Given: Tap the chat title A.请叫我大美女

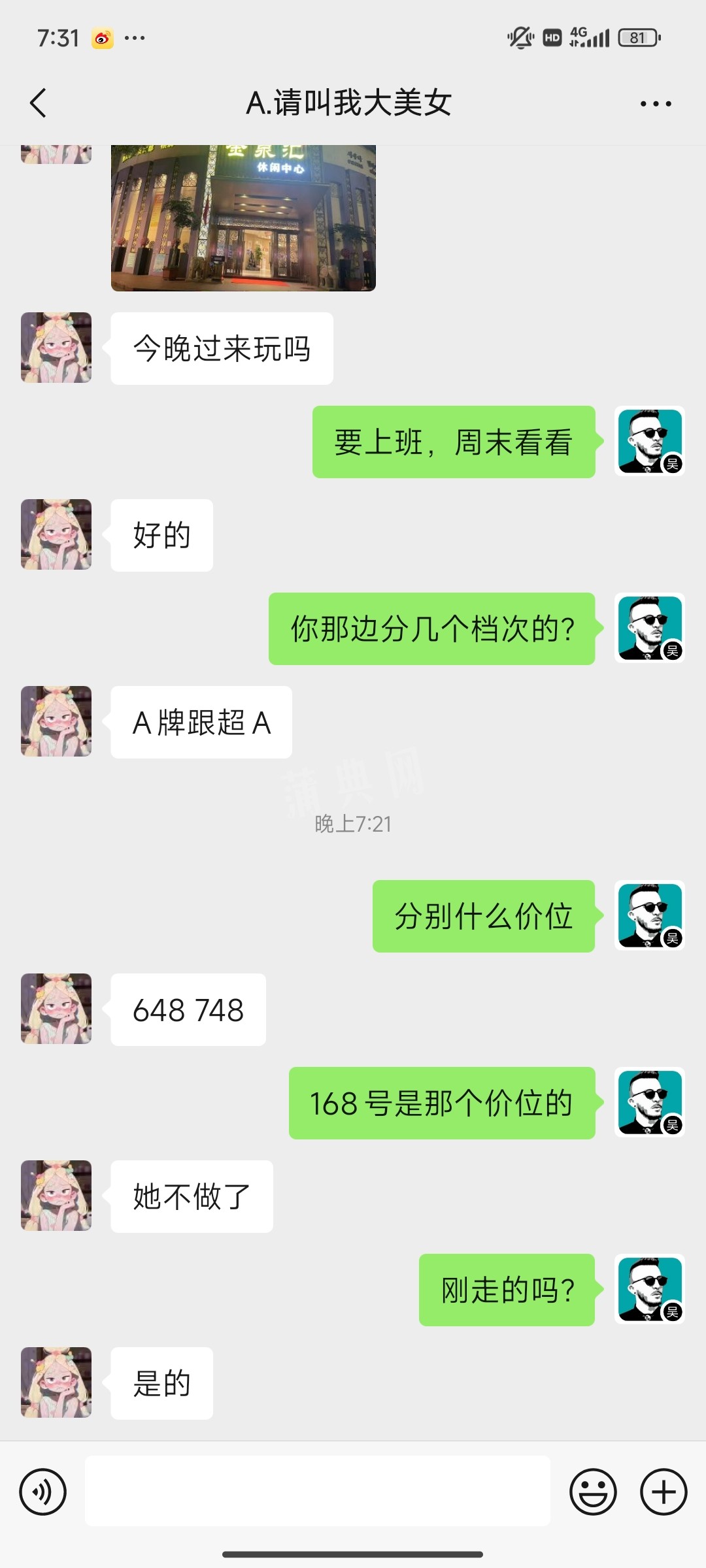Looking at the screenshot, I should pyautogui.click(x=351, y=103).
